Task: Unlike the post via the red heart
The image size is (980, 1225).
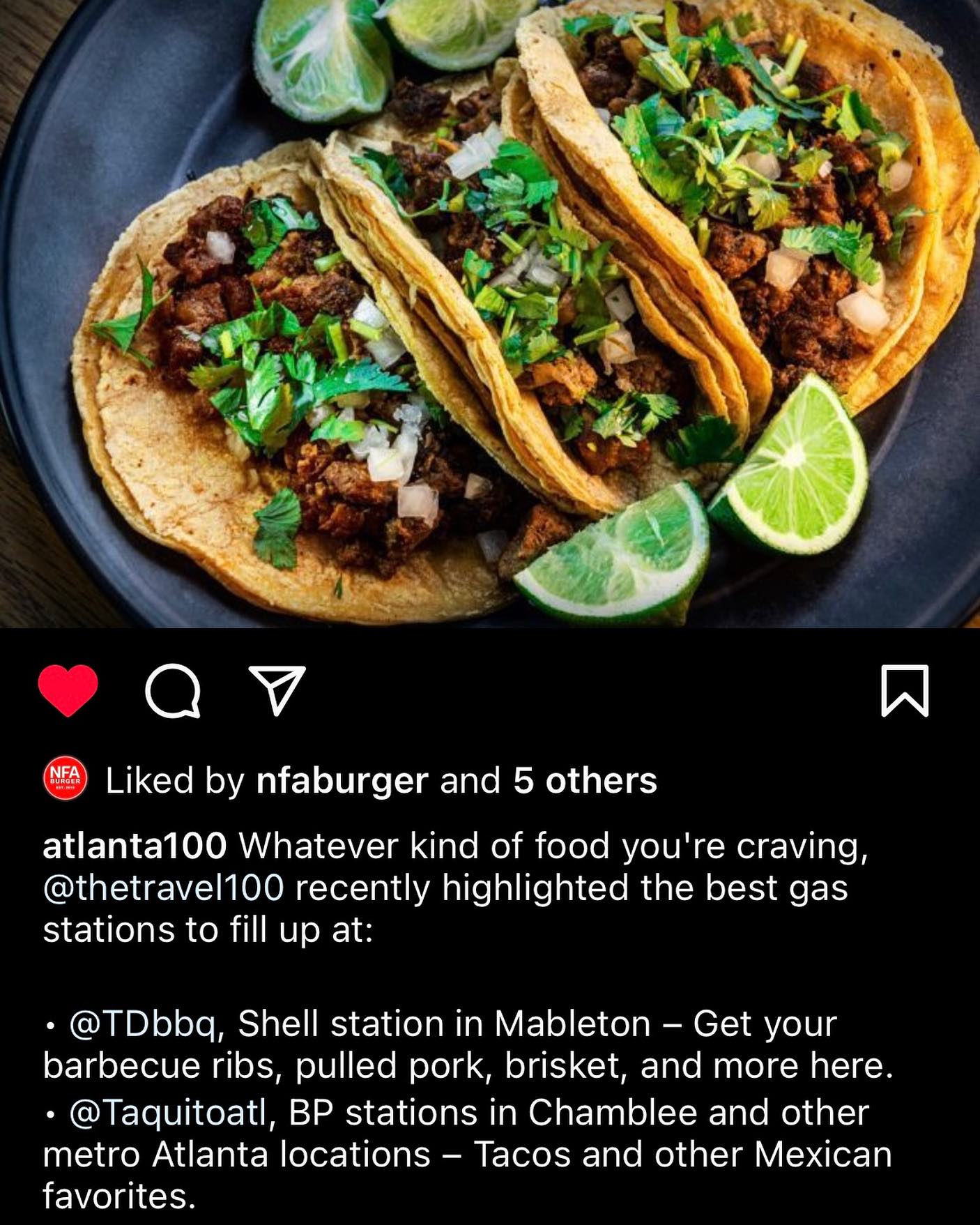Action: [x=68, y=690]
